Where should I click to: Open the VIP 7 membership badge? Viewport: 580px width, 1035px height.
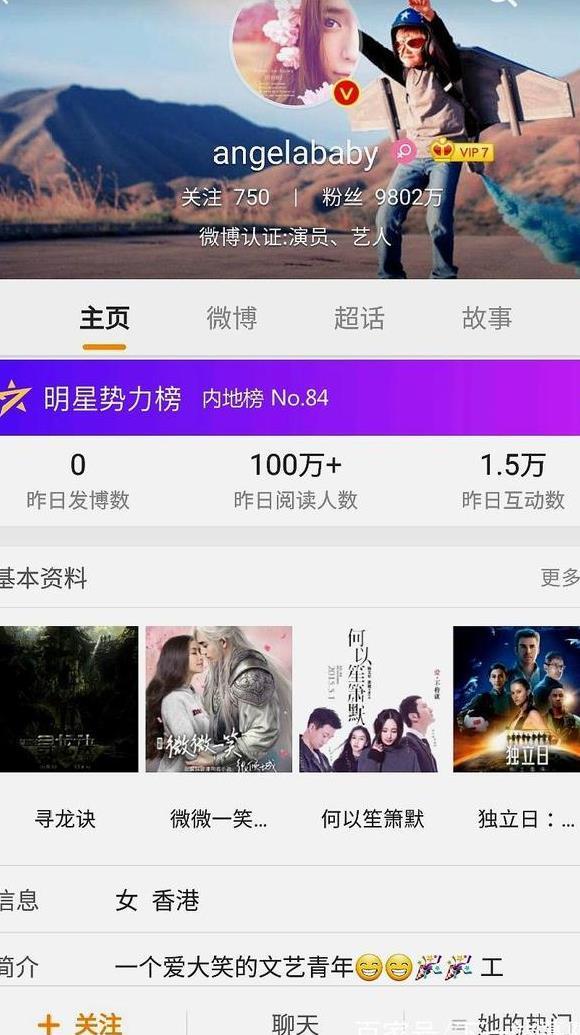point(461,152)
